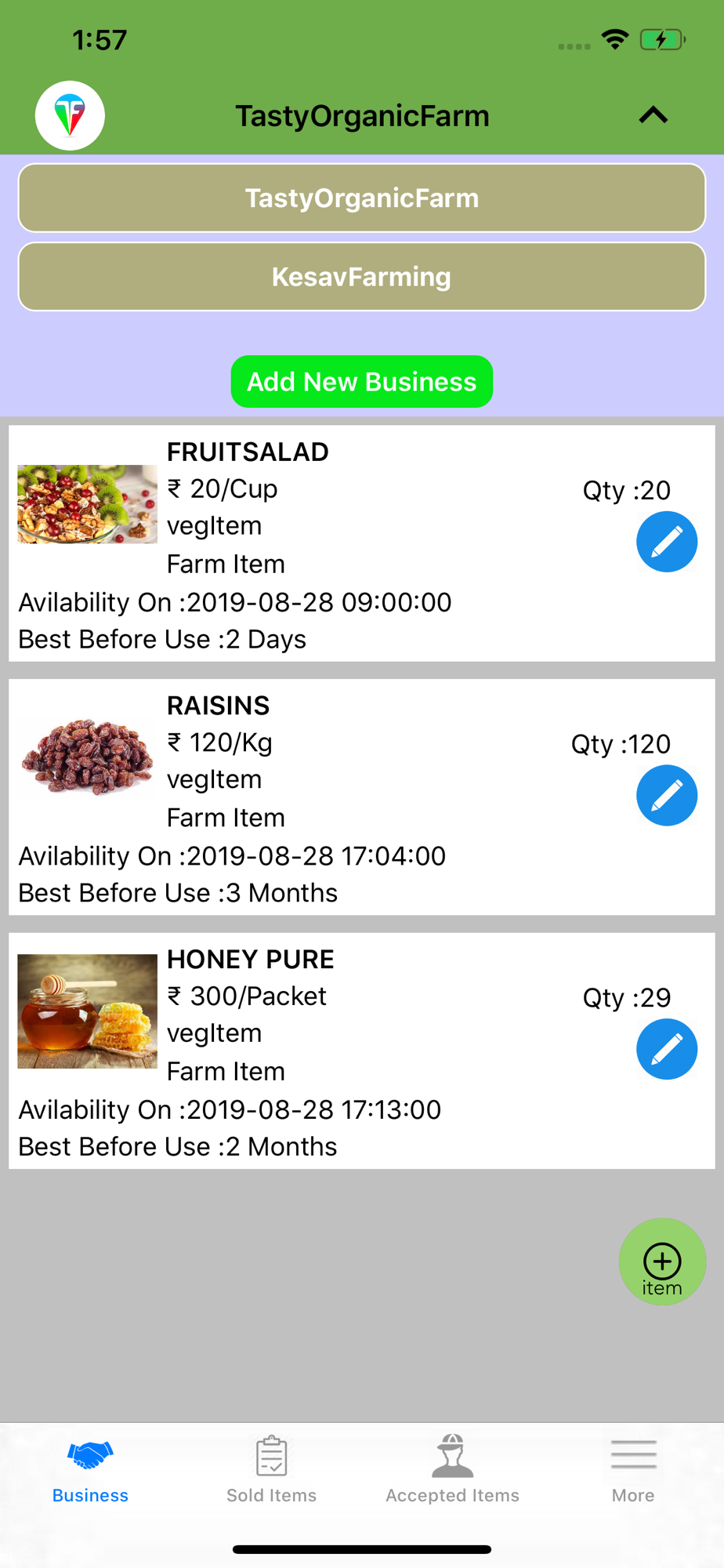Switch to the Accepted Items tab
The image size is (724, 1568).
point(452,1469)
